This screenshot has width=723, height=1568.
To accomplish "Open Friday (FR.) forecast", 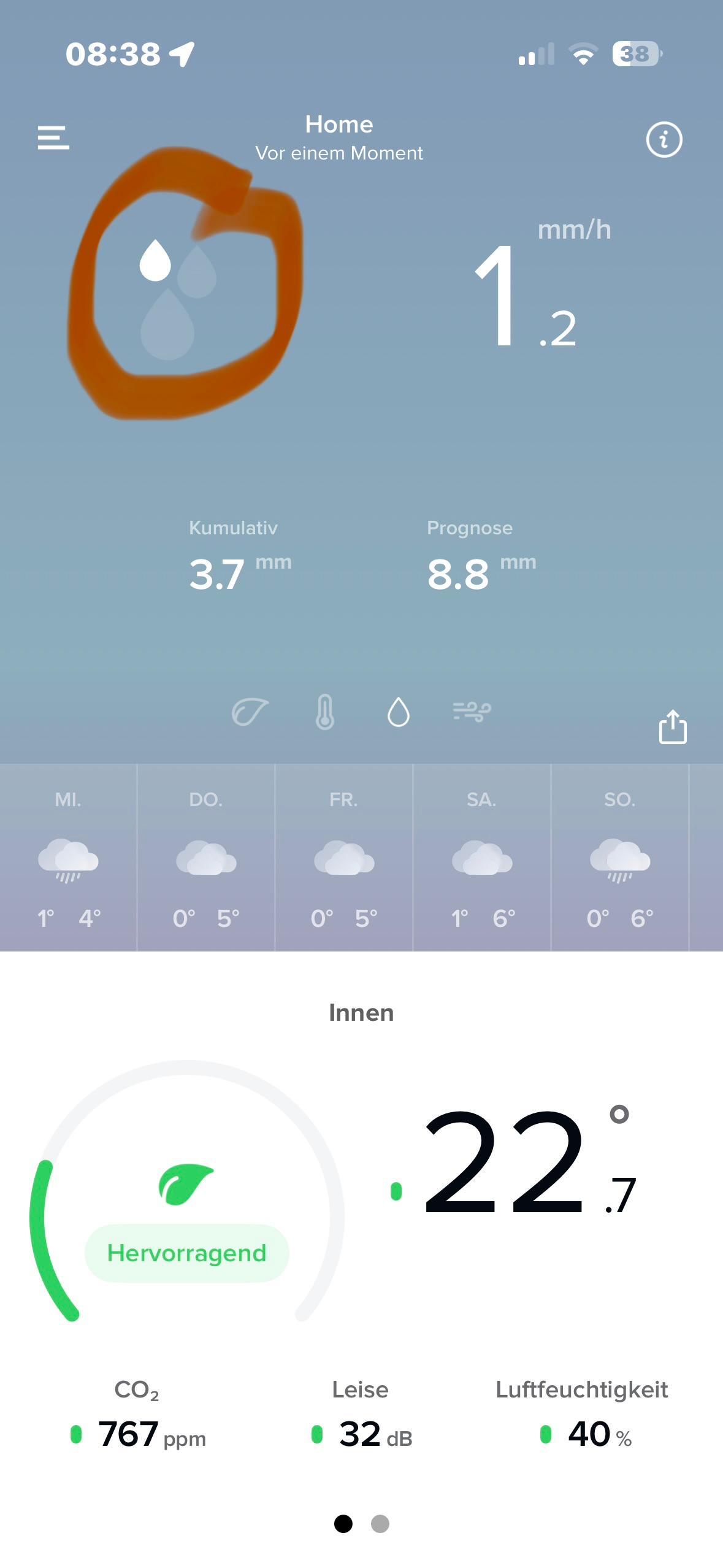I will pyautogui.click(x=344, y=858).
